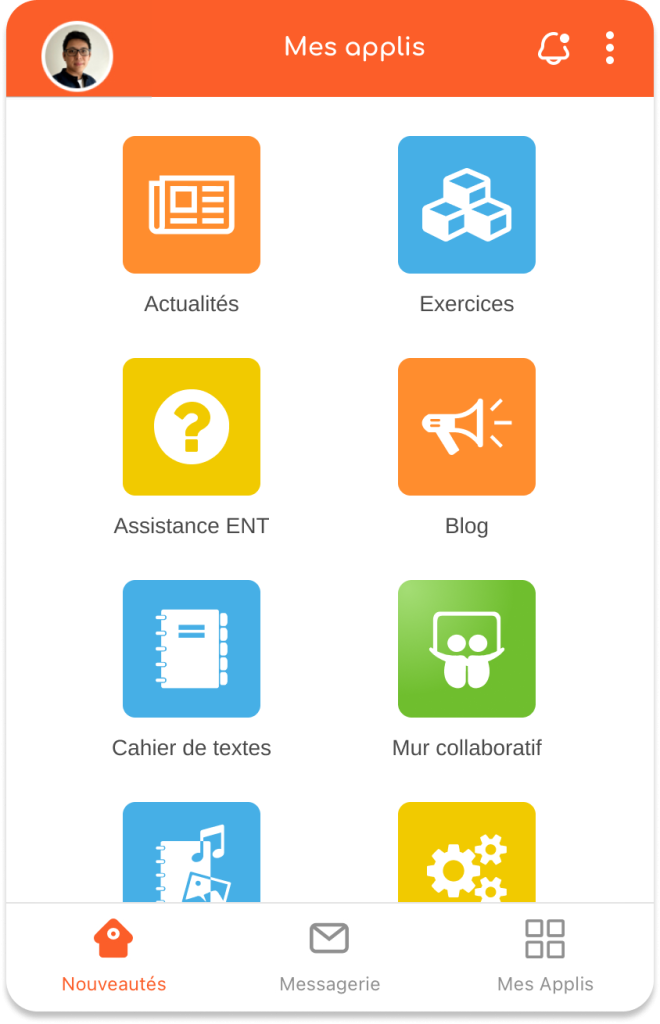Screen dimensions: 660x1024
Task: Switch to the Nouveautés tab
Action: tap(114, 956)
